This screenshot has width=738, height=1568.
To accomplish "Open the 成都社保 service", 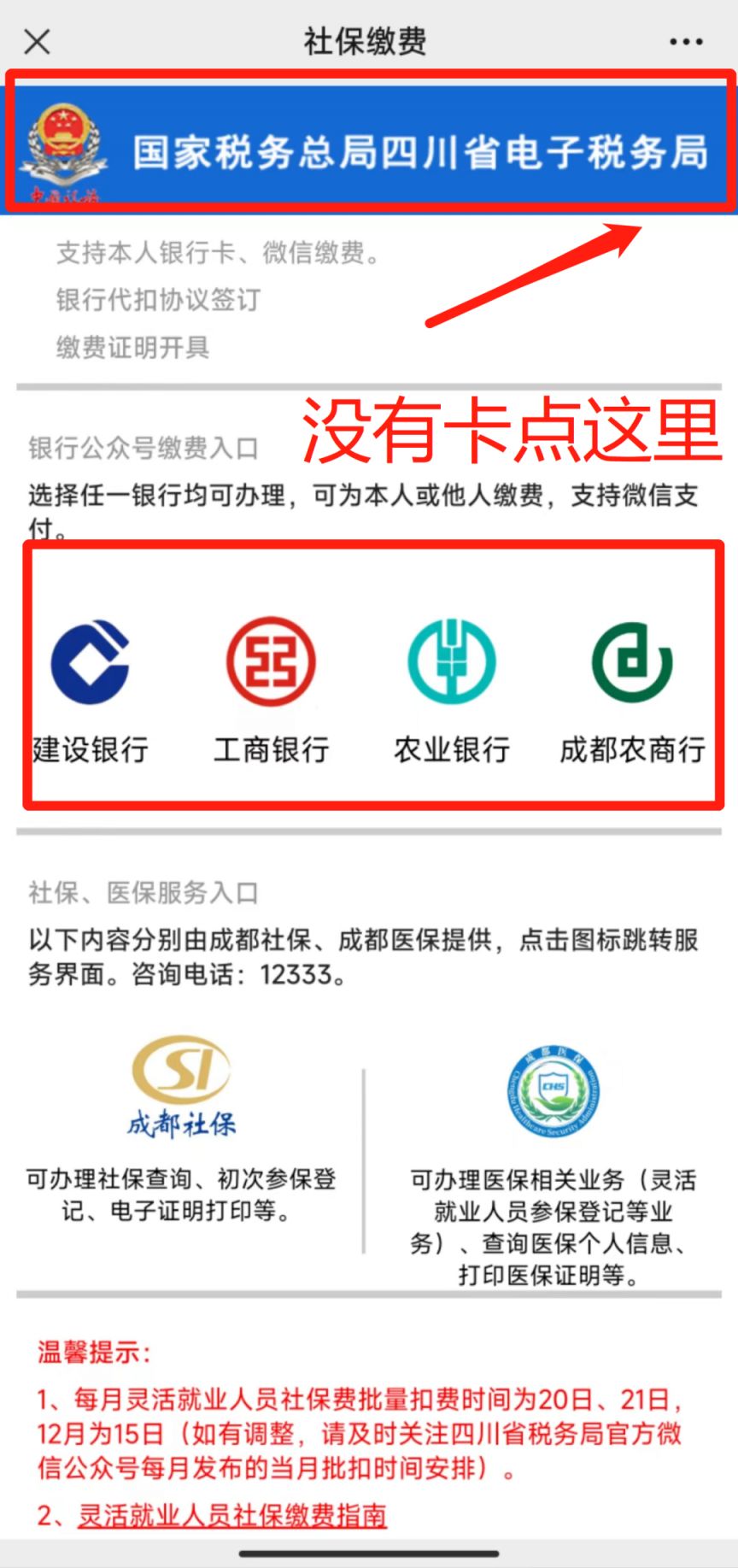I will coord(181,1085).
